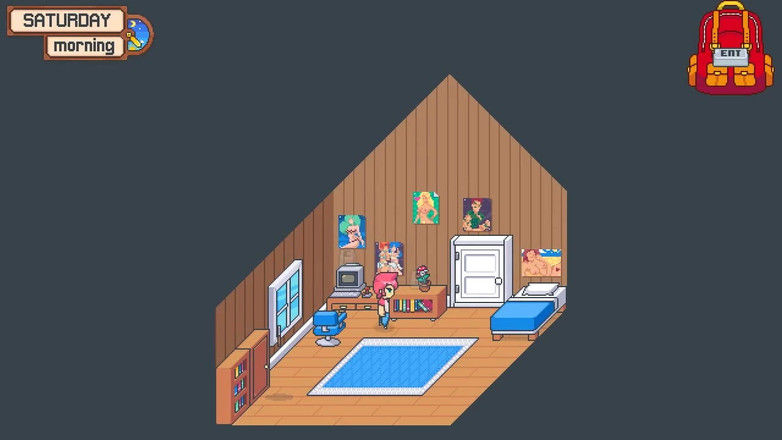Select the blue bed
Viewport: 782px width, 440px height.
pyautogui.click(x=525, y=312)
